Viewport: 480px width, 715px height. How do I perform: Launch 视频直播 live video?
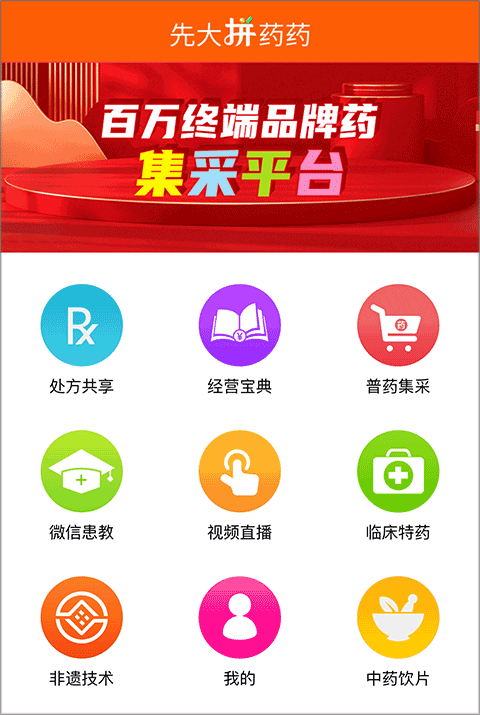click(239, 471)
